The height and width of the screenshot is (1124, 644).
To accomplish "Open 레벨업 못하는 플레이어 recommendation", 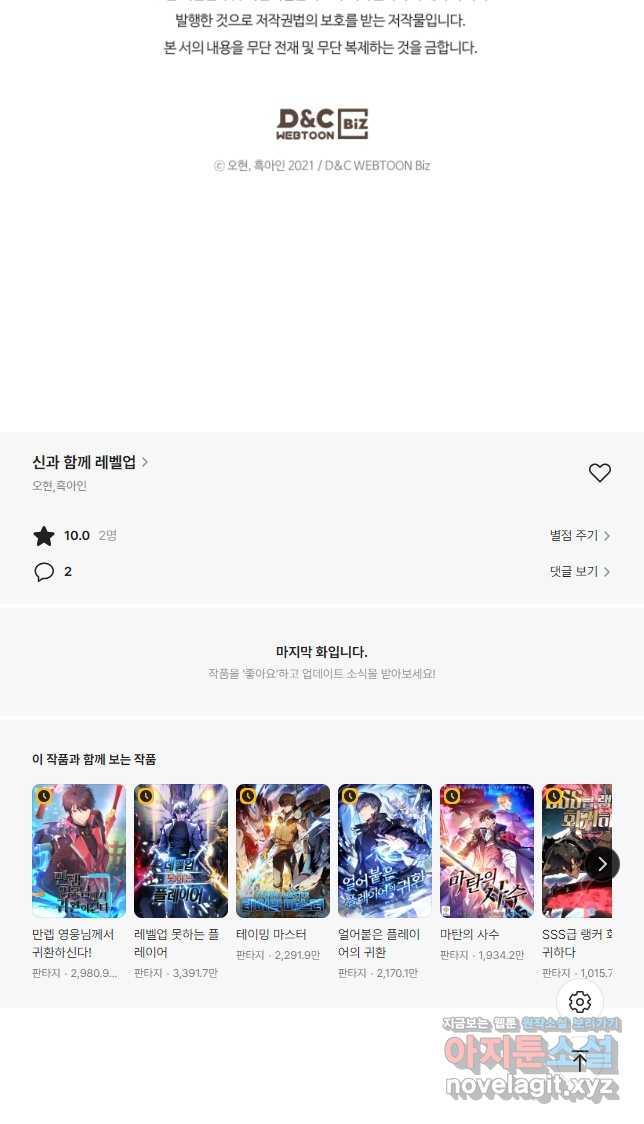I will 181,851.
